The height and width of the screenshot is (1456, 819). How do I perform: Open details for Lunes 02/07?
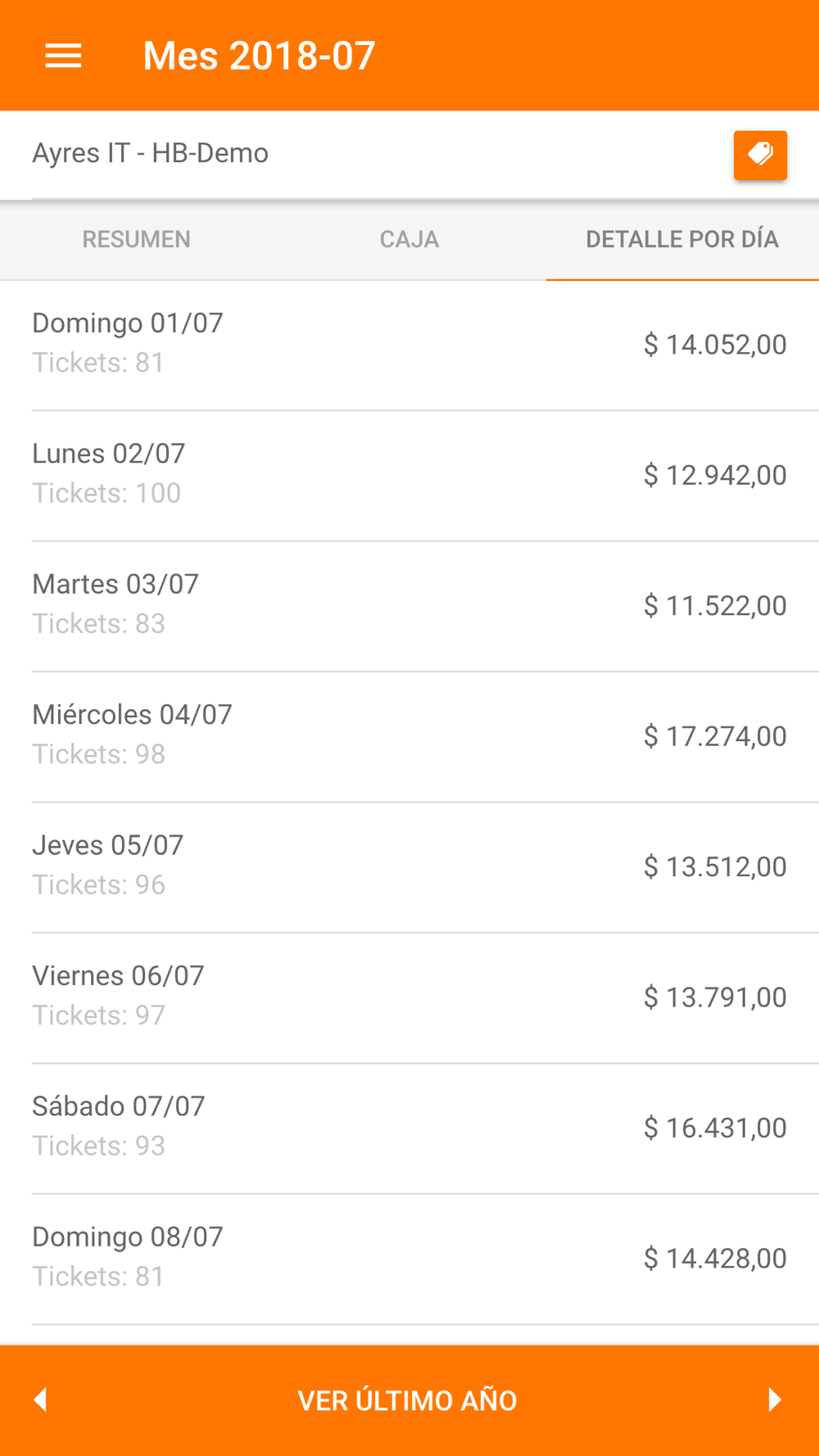(x=409, y=474)
